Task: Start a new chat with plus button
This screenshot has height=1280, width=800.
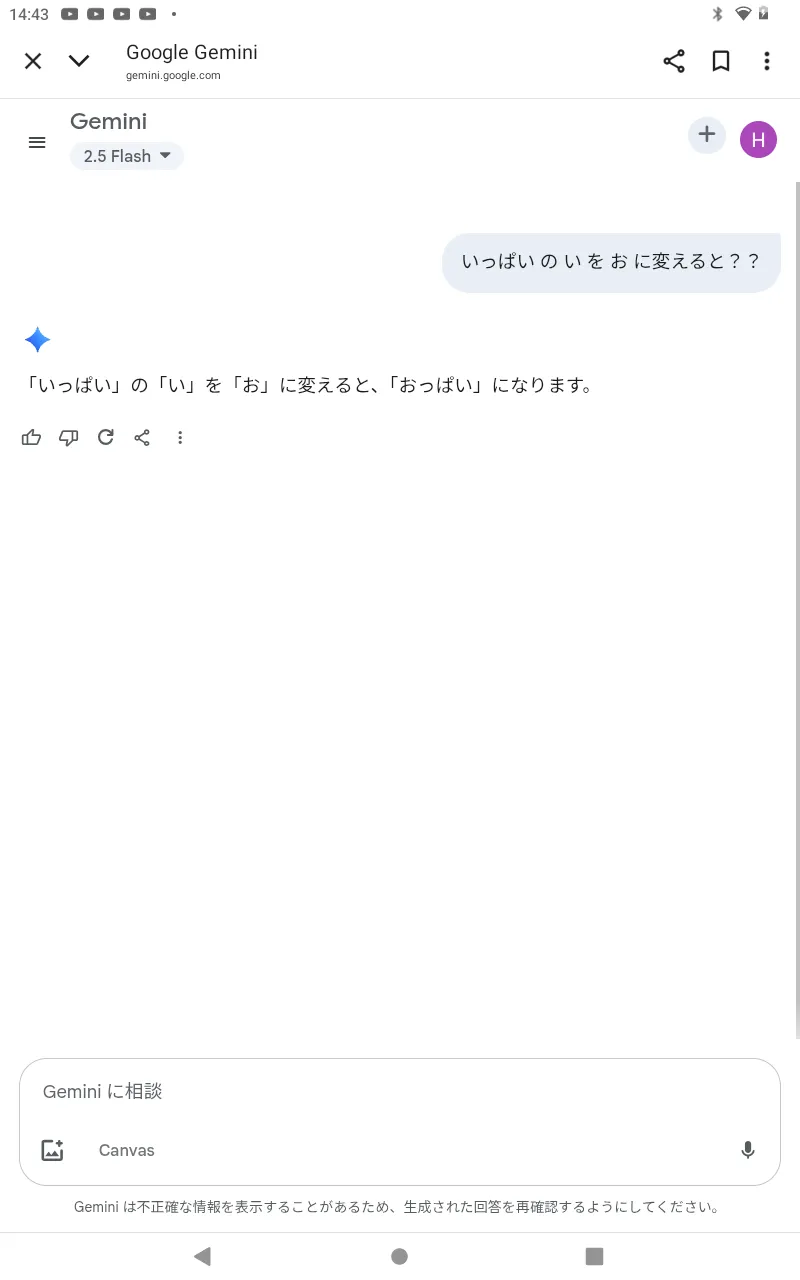Action: pyautogui.click(x=707, y=135)
